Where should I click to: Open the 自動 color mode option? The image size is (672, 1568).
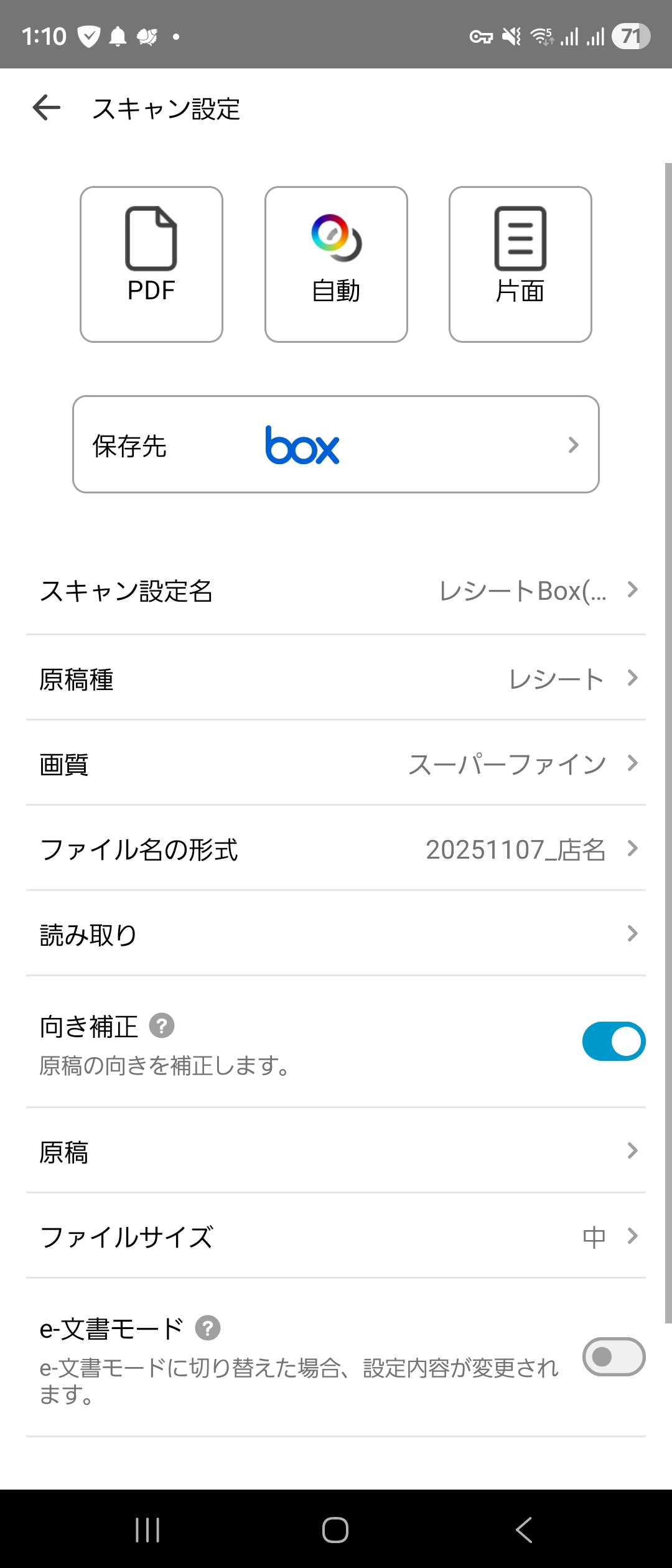tap(336, 264)
